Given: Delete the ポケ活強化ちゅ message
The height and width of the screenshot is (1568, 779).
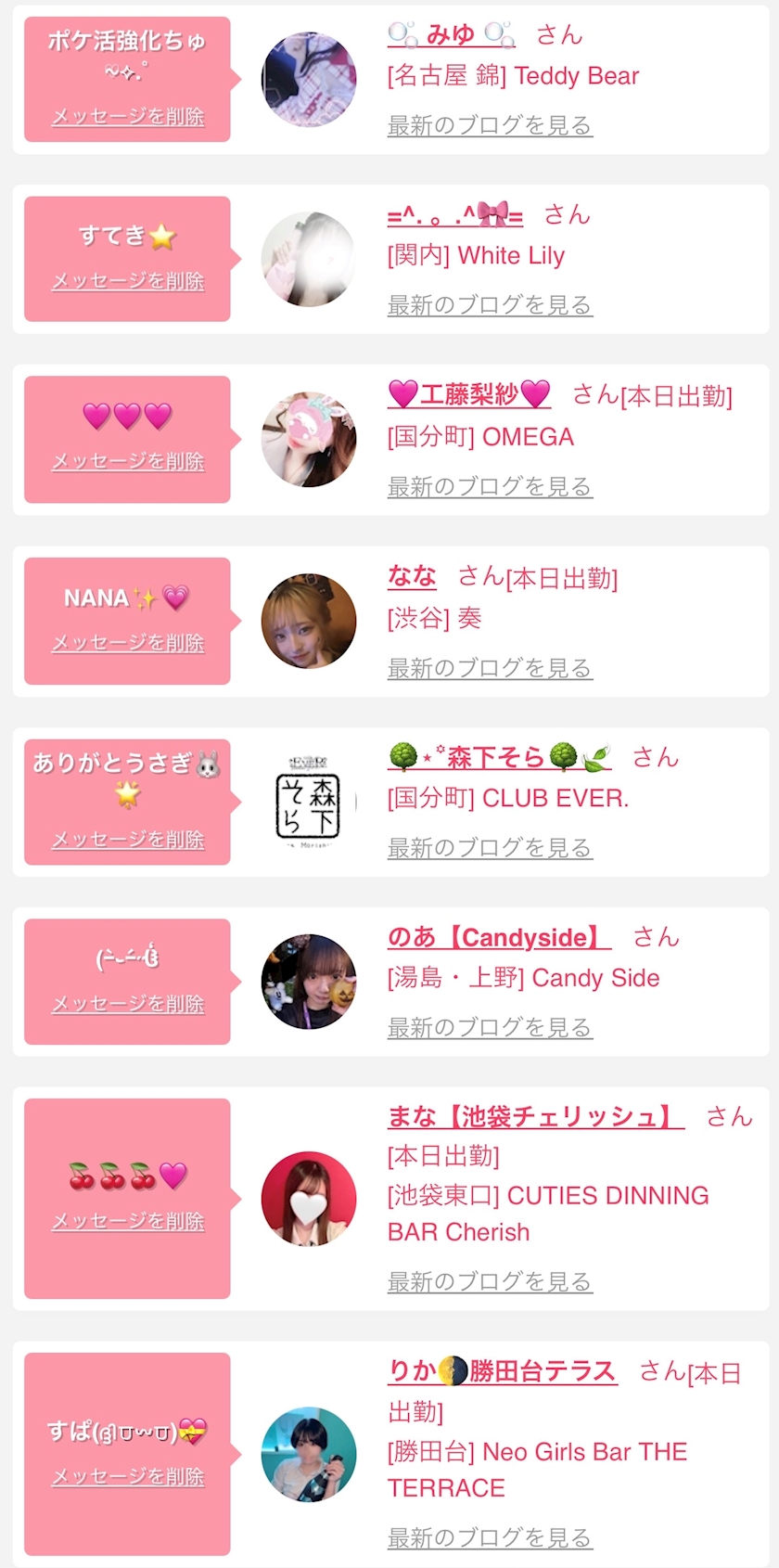Looking at the screenshot, I should [x=128, y=117].
